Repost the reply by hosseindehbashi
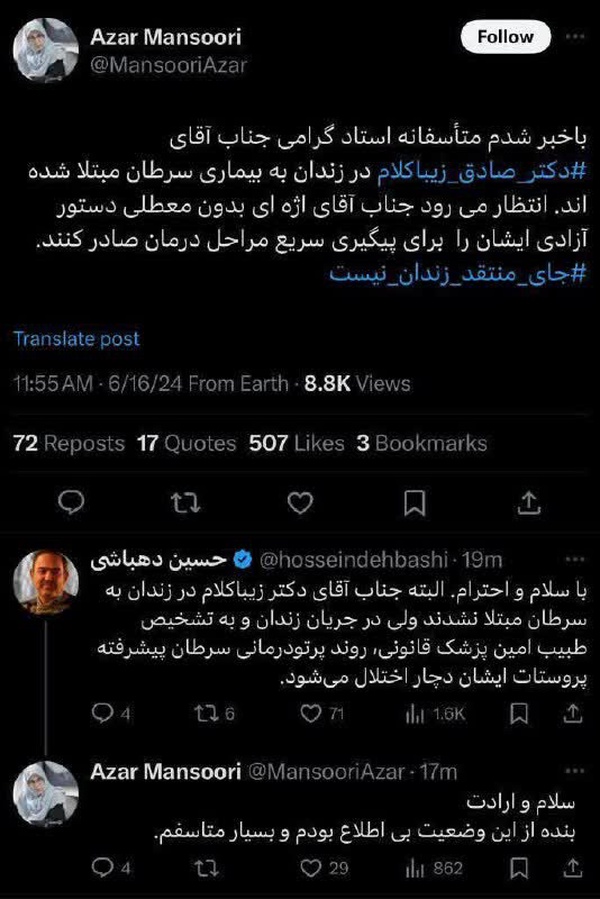 pyautogui.click(x=214, y=714)
